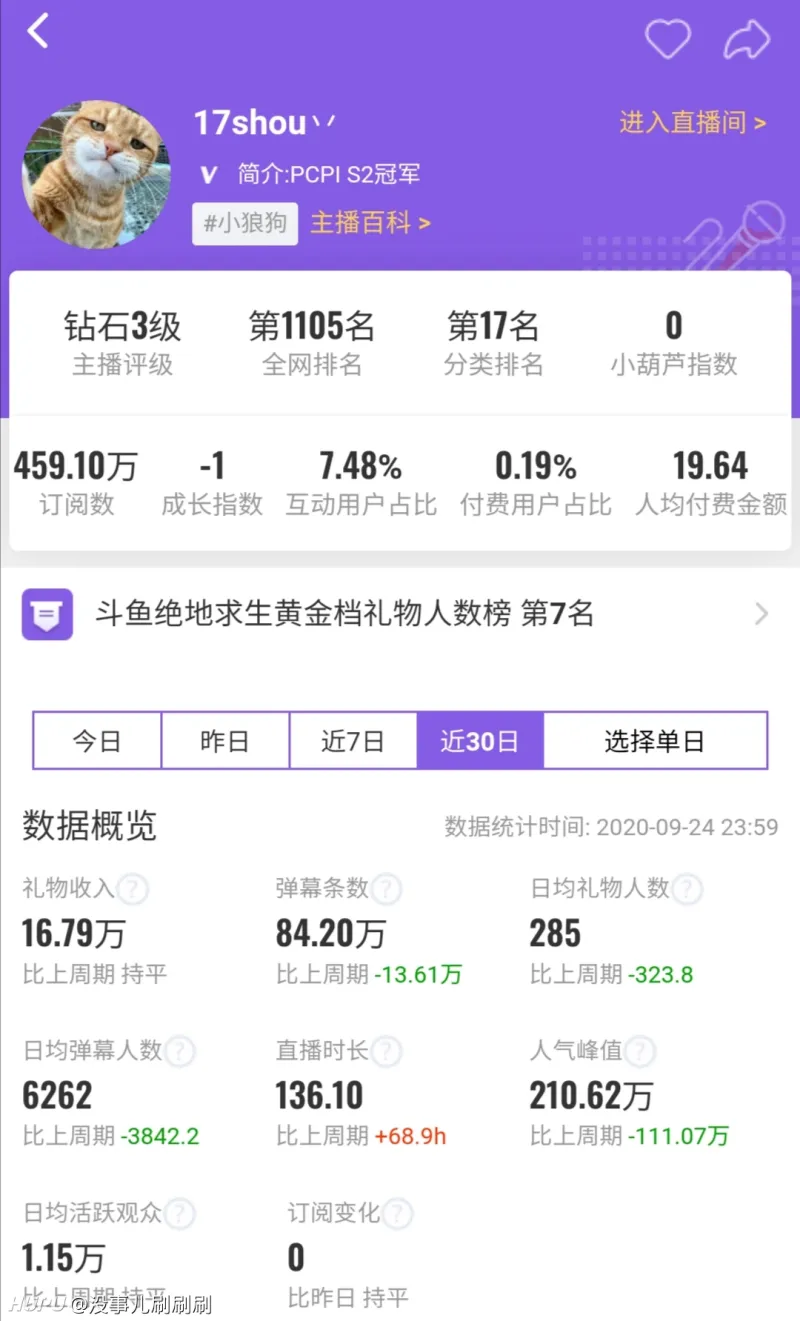Show help for 弹幕条数
This screenshot has height=1321, width=800.
(x=386, y=889)
